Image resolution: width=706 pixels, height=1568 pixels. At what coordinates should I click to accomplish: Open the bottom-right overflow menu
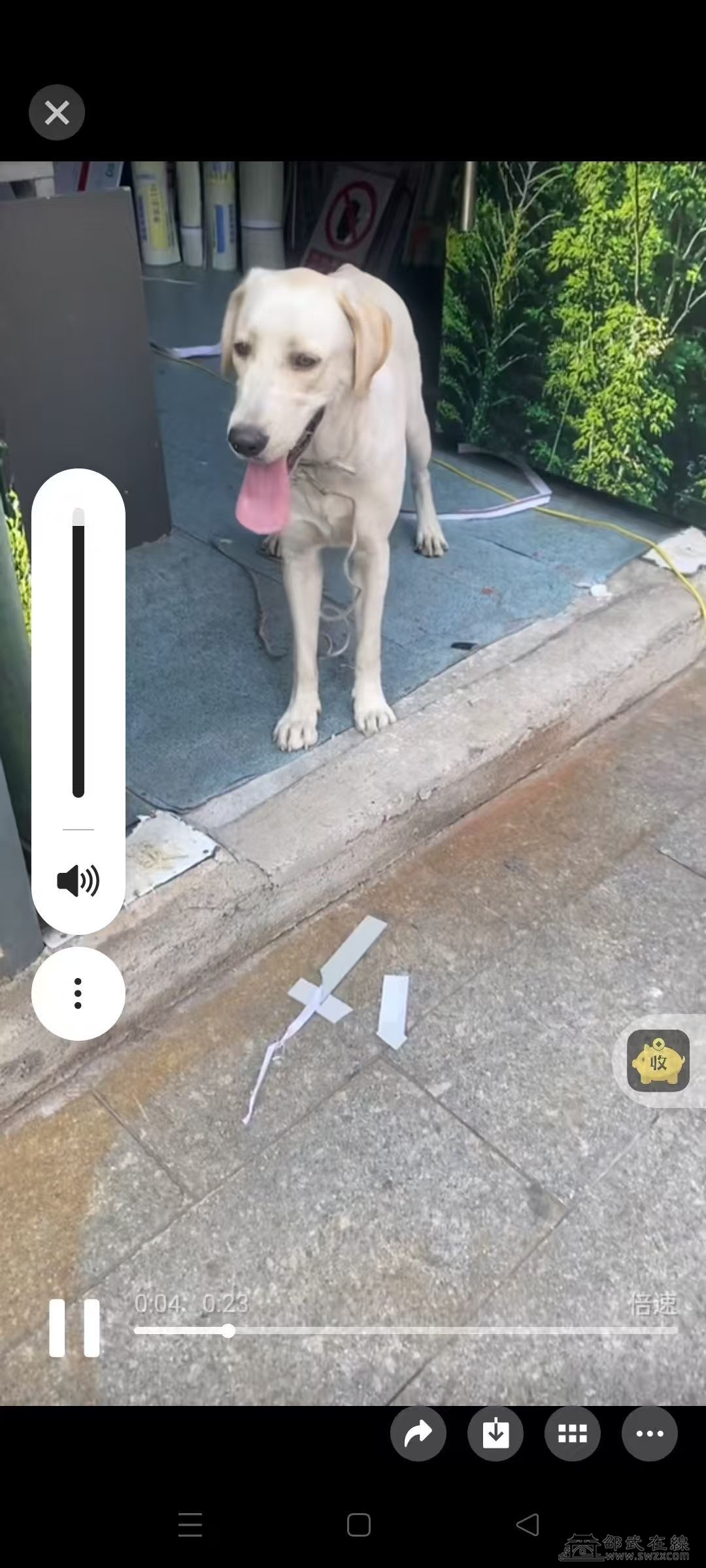pos(649,1433)
